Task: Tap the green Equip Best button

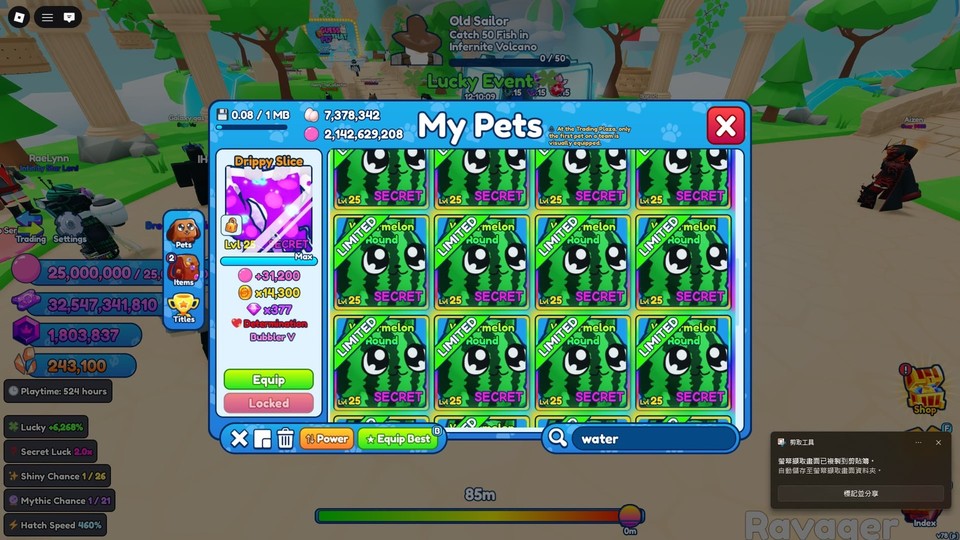Action: (x=398, y=438)
